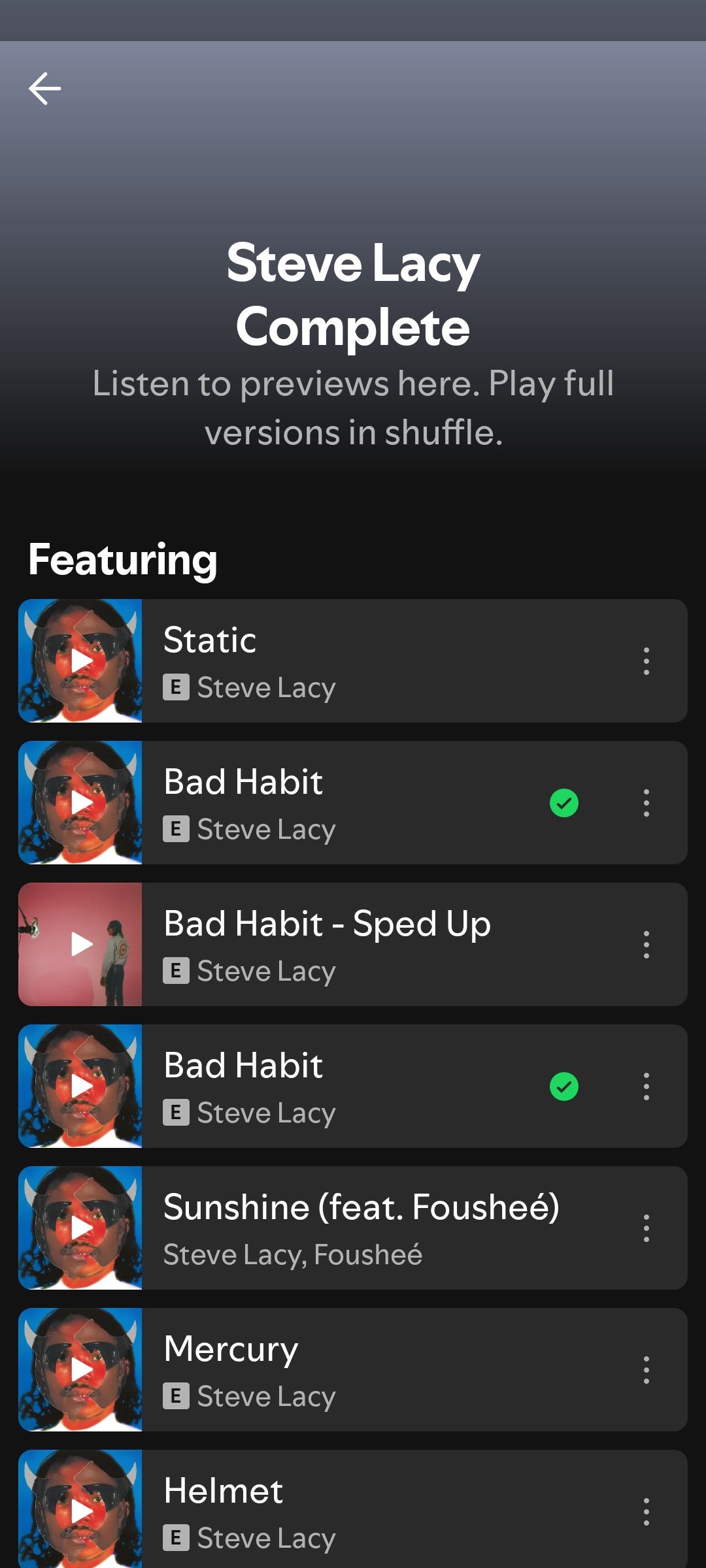Viewport: 706px width, 1568px height.
Task: Play the preview of Sunshine
Action: point(80,1228)
